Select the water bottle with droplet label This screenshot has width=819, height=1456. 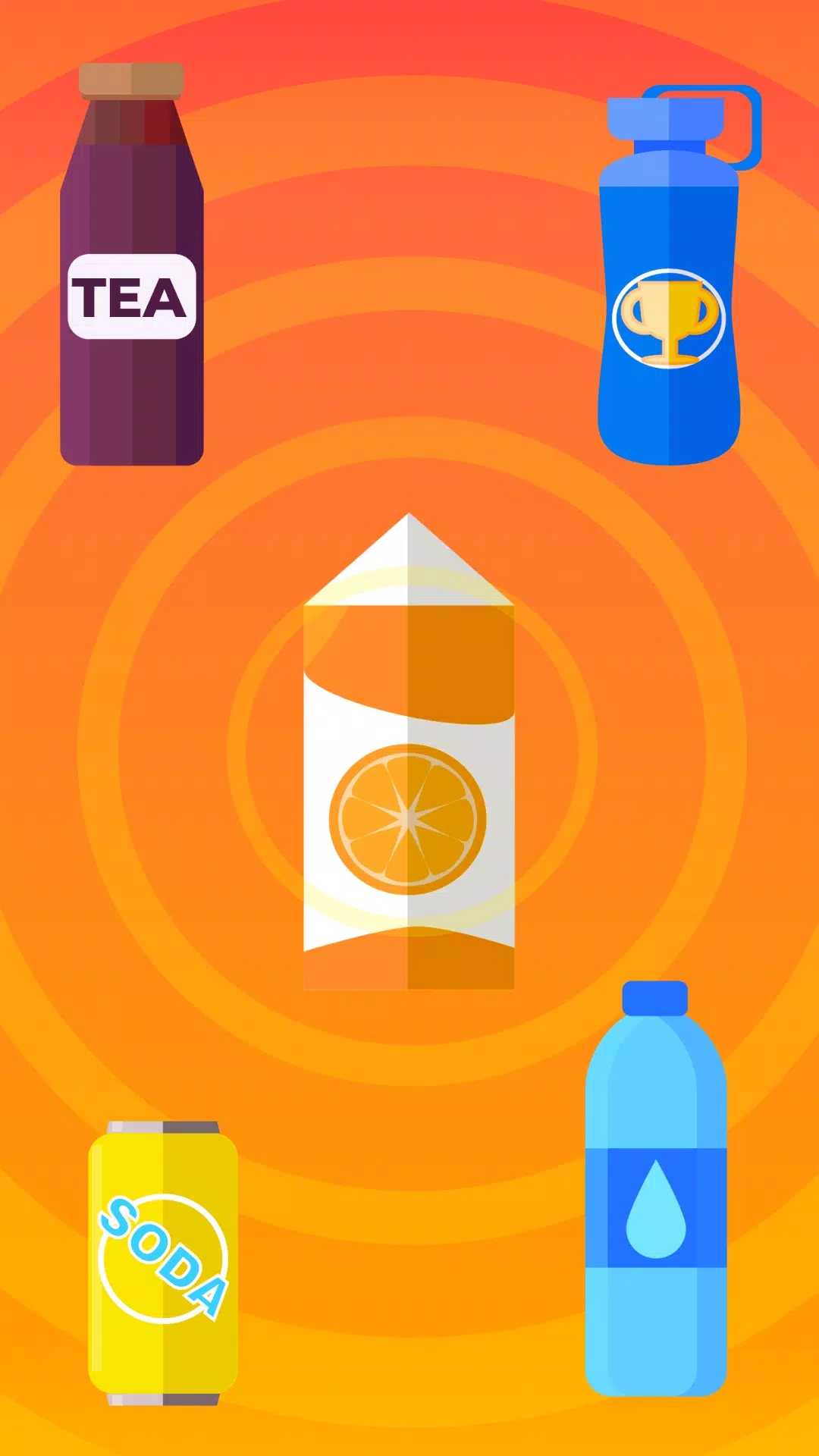tap(656, 1198)
